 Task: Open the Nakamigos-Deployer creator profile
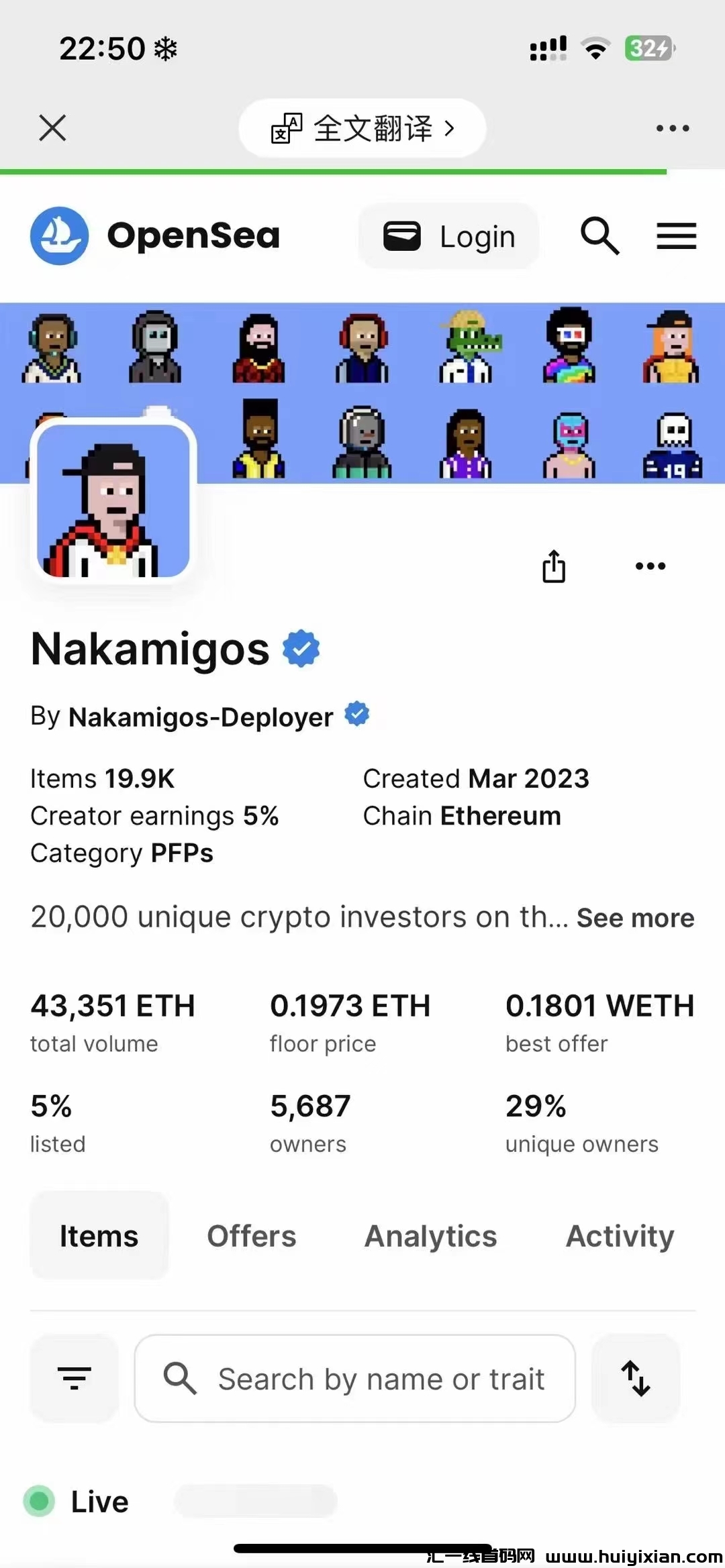[201, 717]
